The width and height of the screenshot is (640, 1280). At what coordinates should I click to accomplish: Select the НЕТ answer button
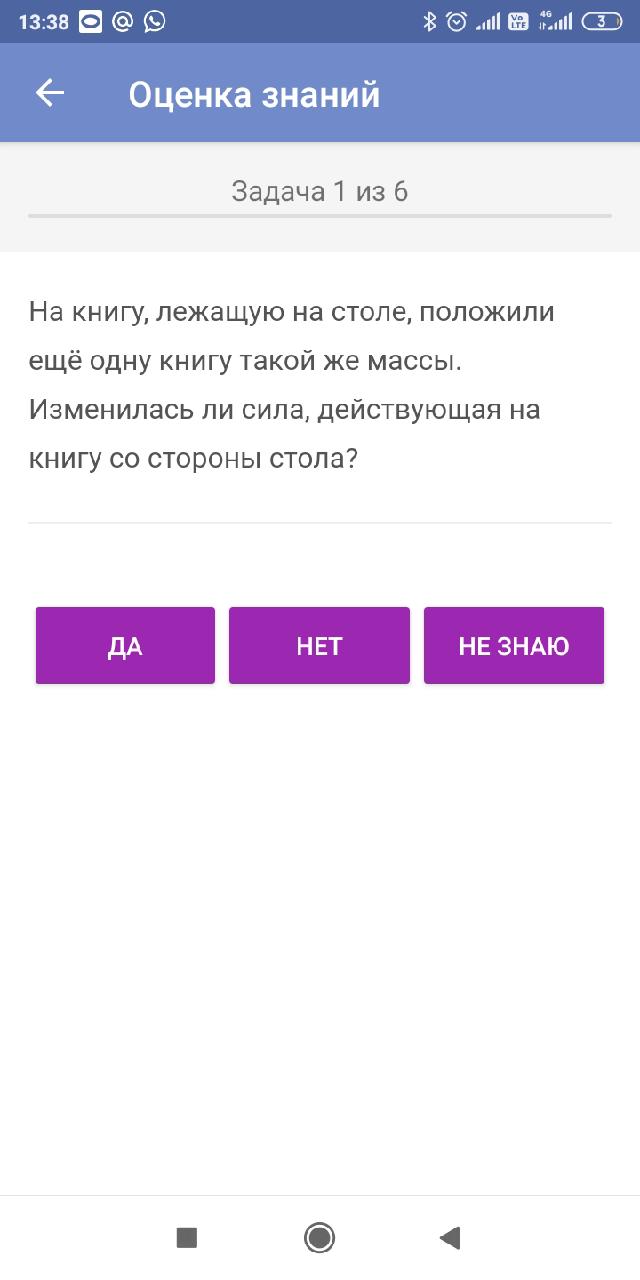[x=319, y=646]
